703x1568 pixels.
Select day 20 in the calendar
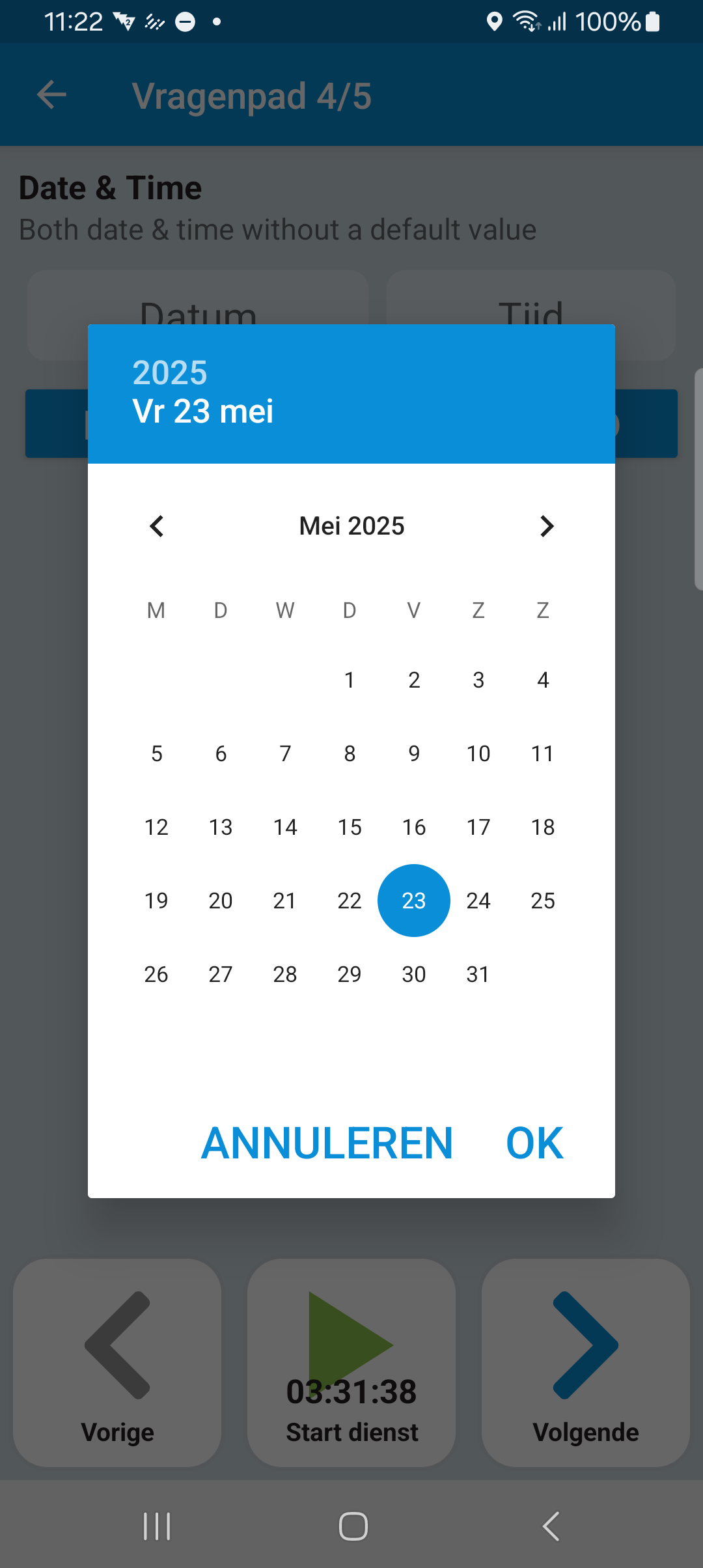[221, 901]
